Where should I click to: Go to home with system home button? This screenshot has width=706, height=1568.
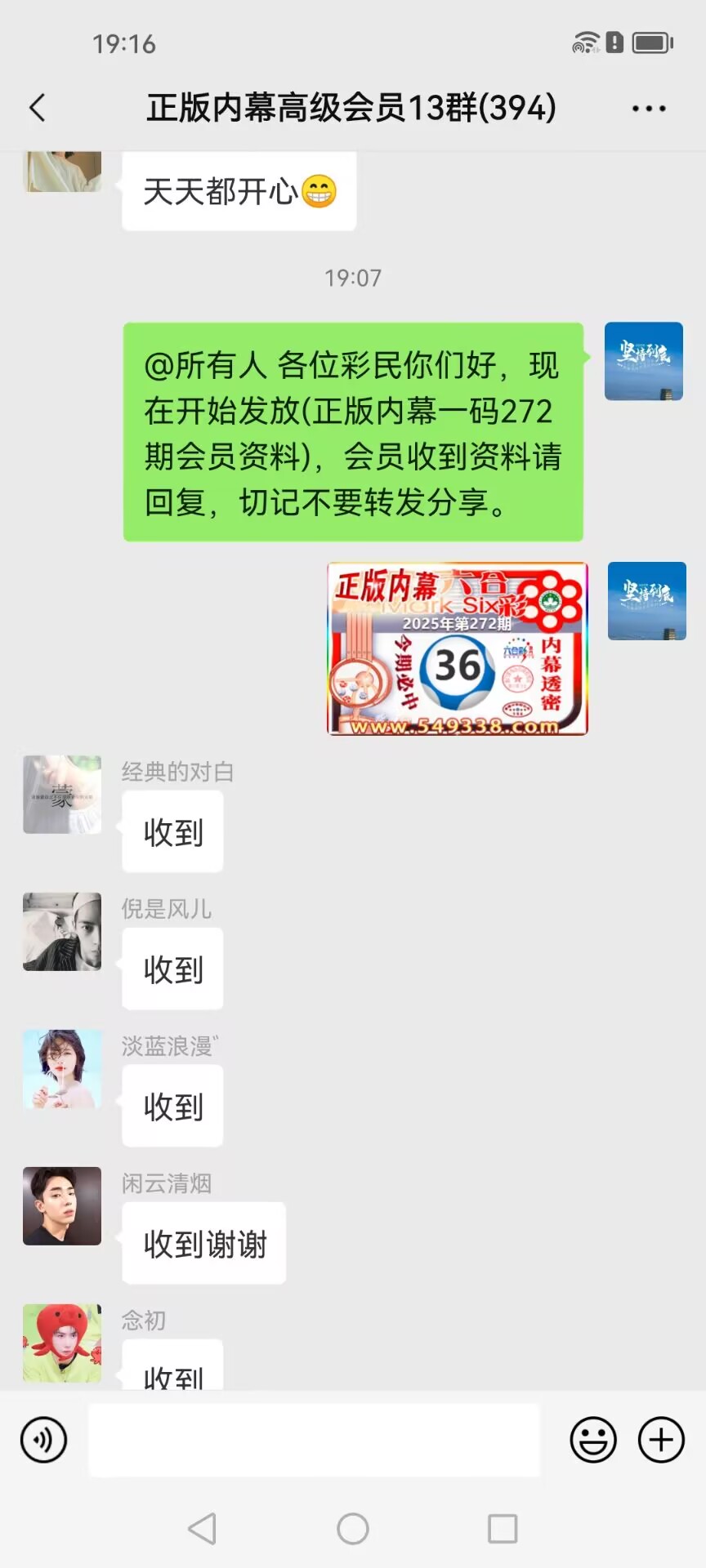353,1528
